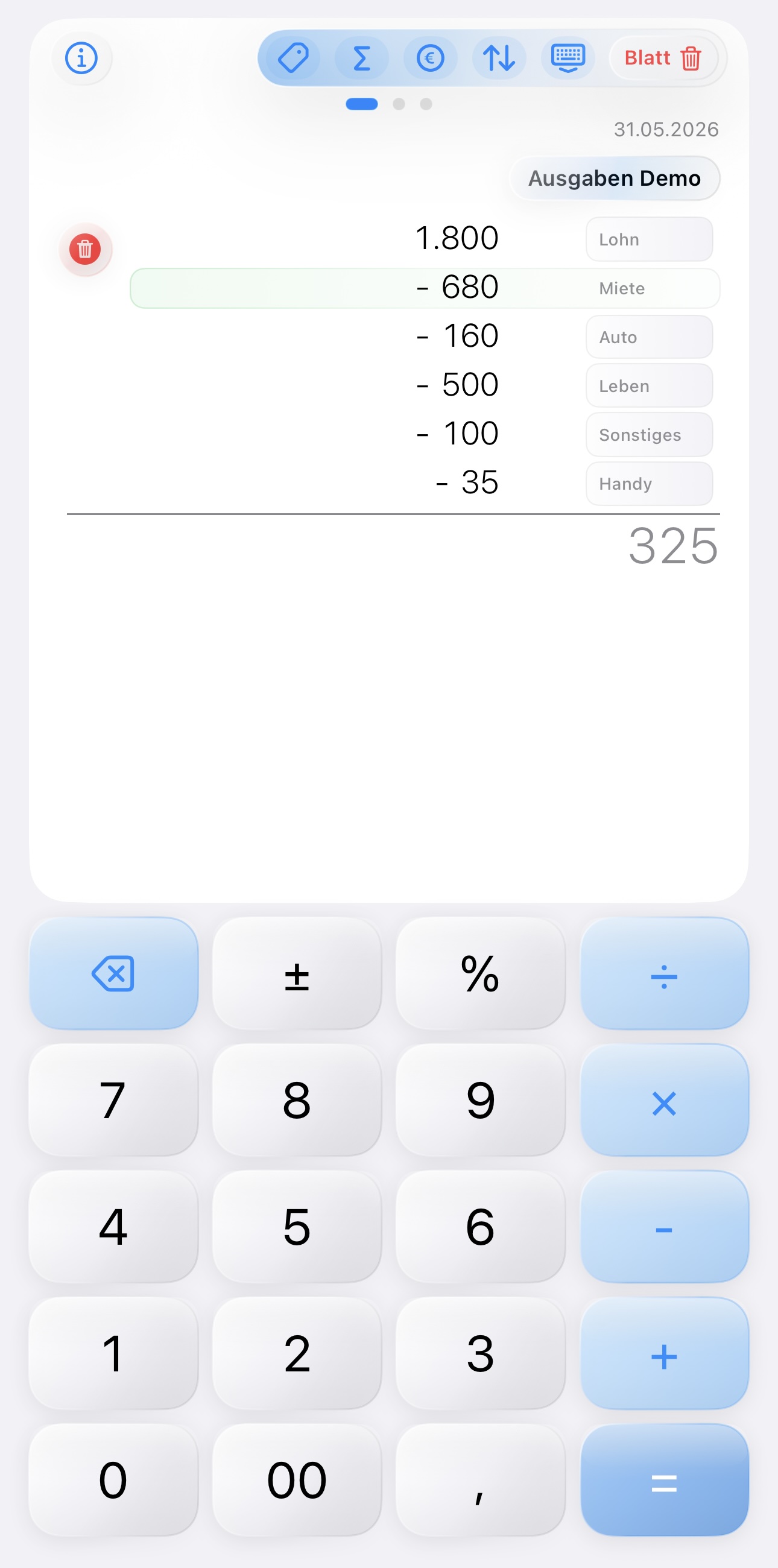The width and height of the screenshot is (778, 1568).
Task: Select the -160 Auto row
Action: [x=425, y=337]
